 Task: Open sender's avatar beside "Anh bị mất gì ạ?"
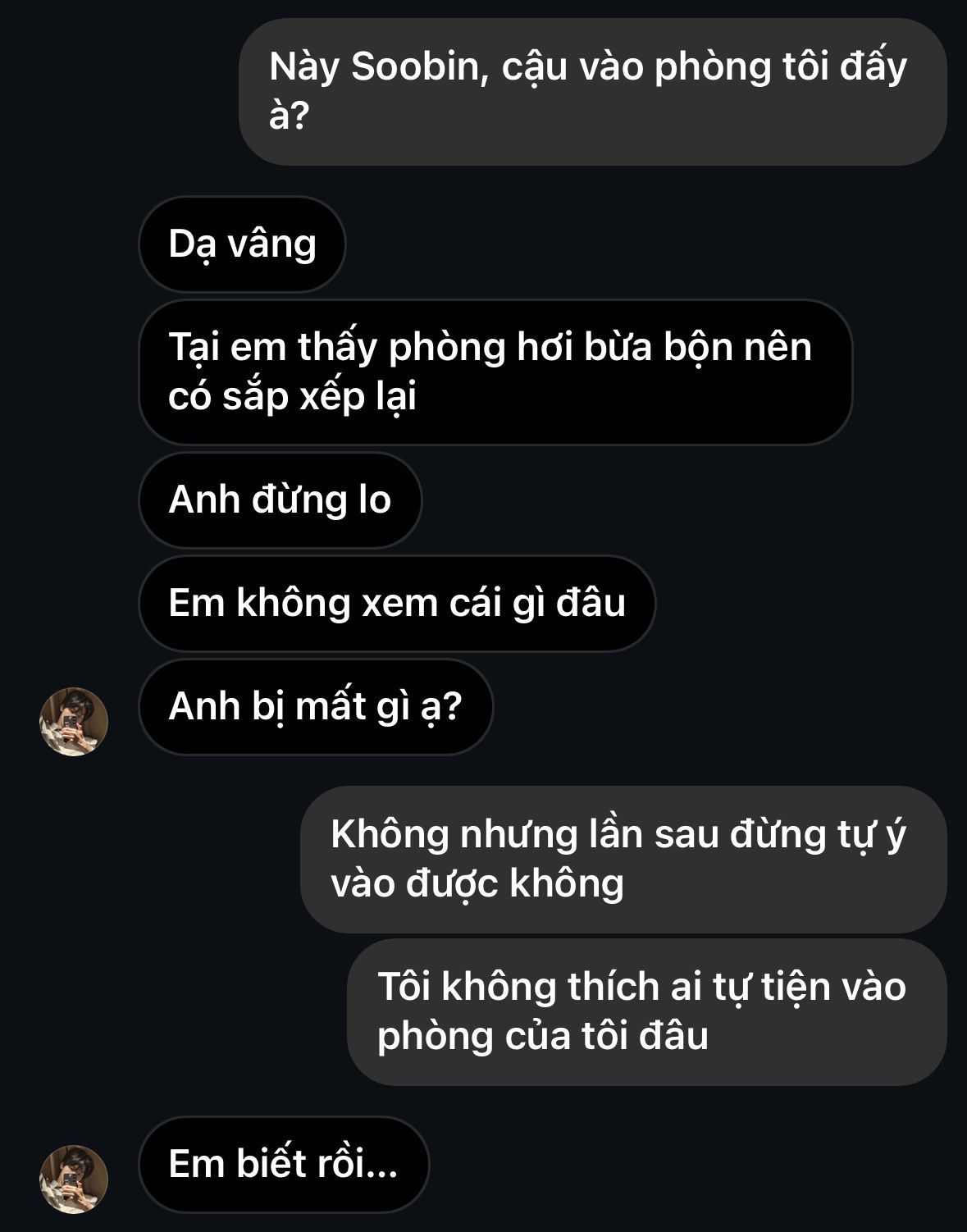point(74,721)
